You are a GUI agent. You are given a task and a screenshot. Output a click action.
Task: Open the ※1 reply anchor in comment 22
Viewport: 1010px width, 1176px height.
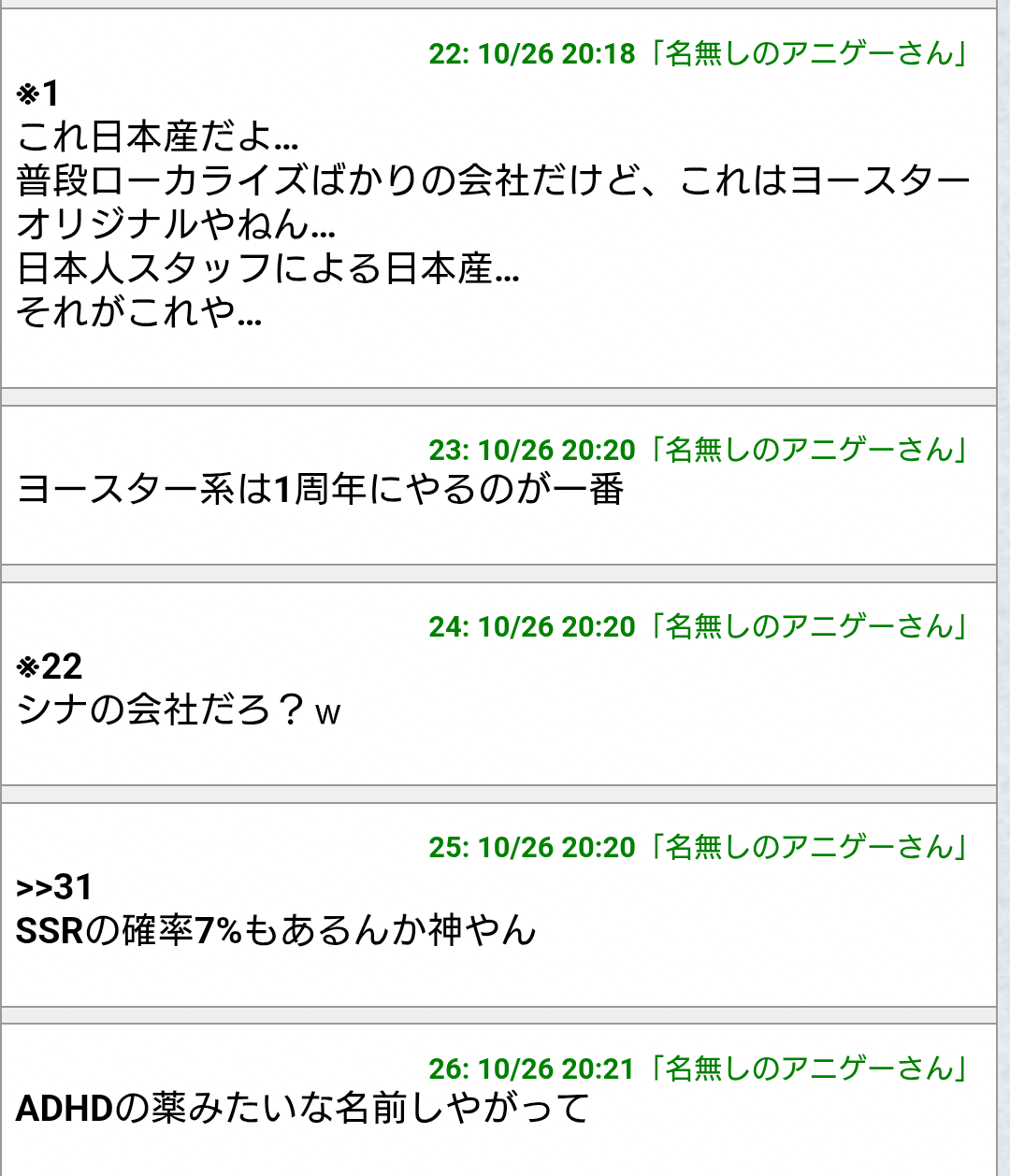(x=38, y=93)
